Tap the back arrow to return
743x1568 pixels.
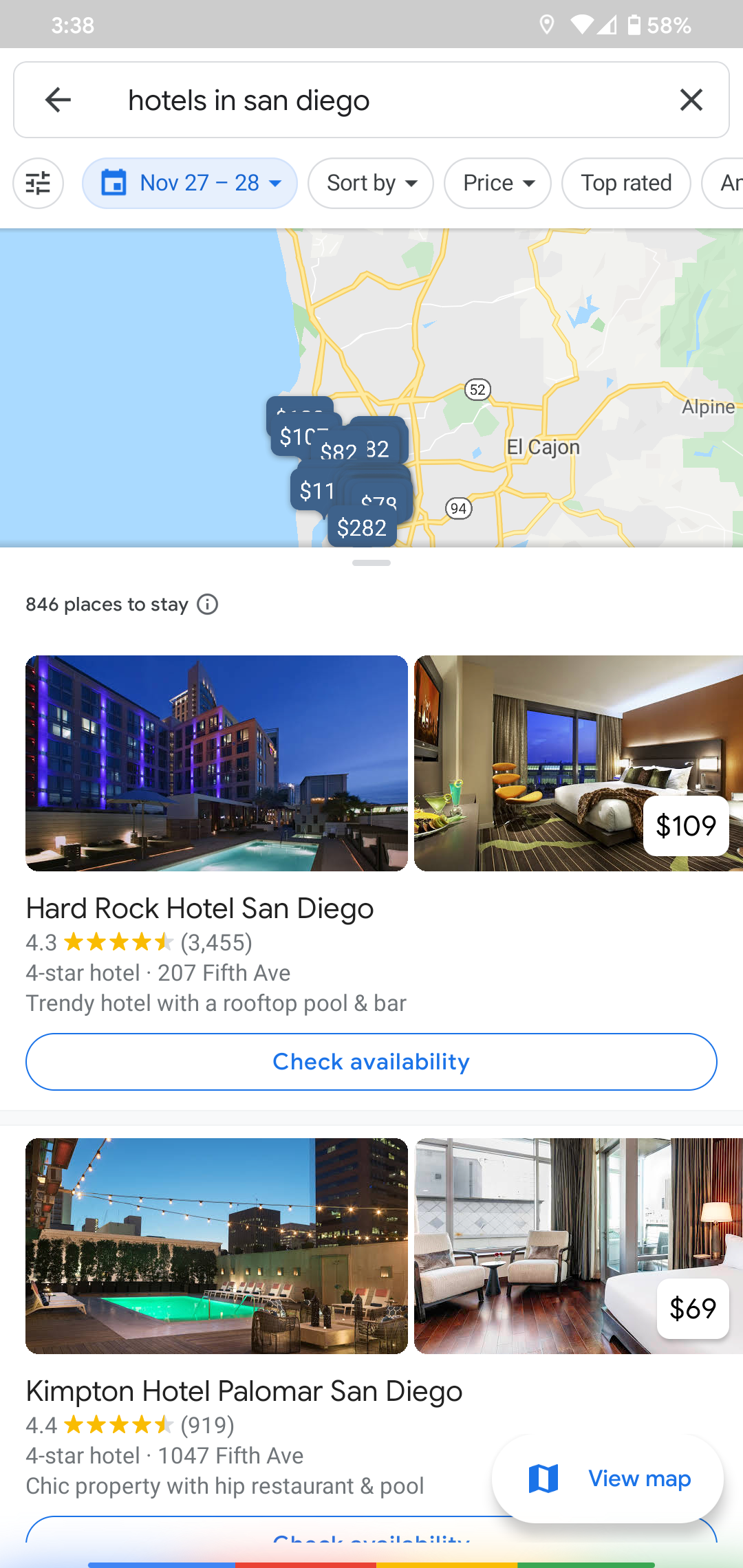tap(58, 100)
